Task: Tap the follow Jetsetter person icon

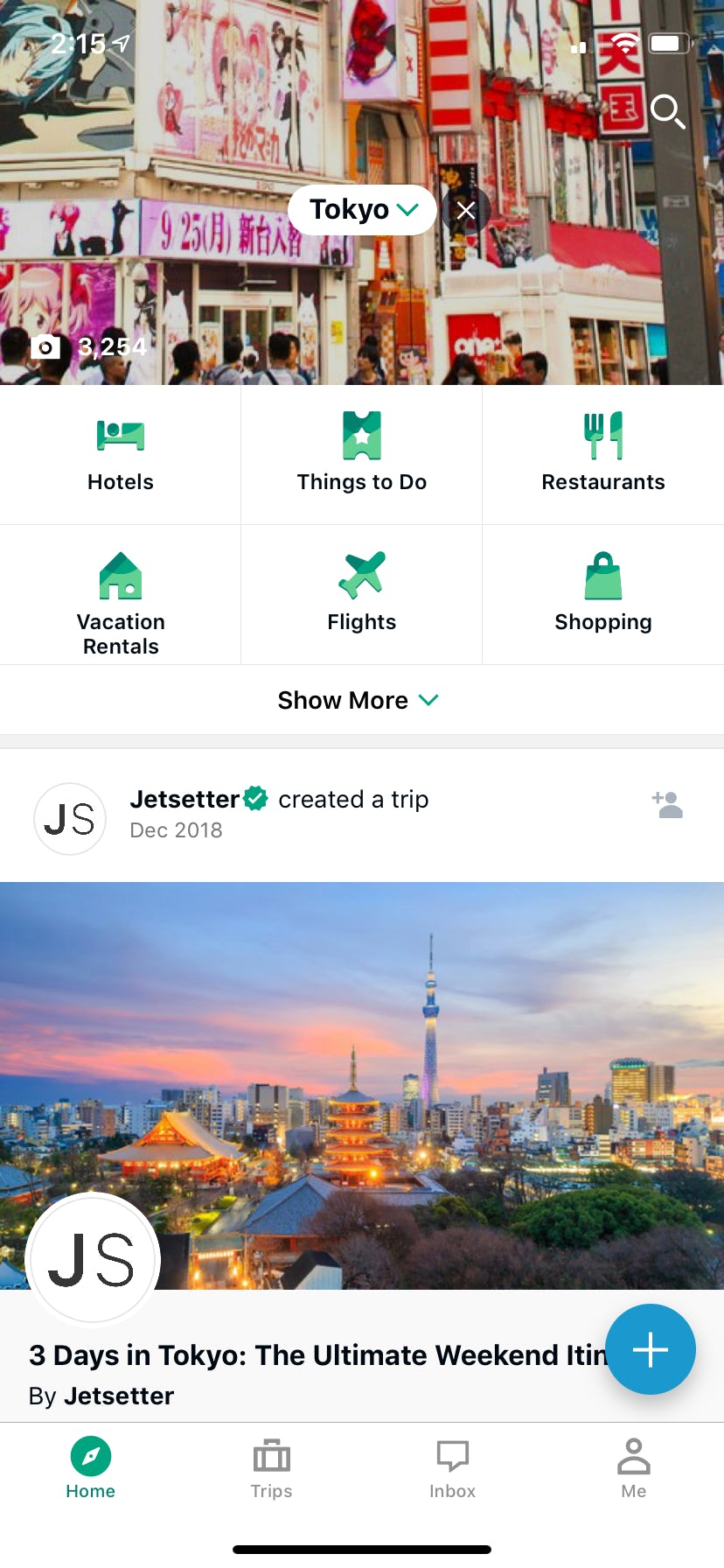Action: [x=667, y=804]
